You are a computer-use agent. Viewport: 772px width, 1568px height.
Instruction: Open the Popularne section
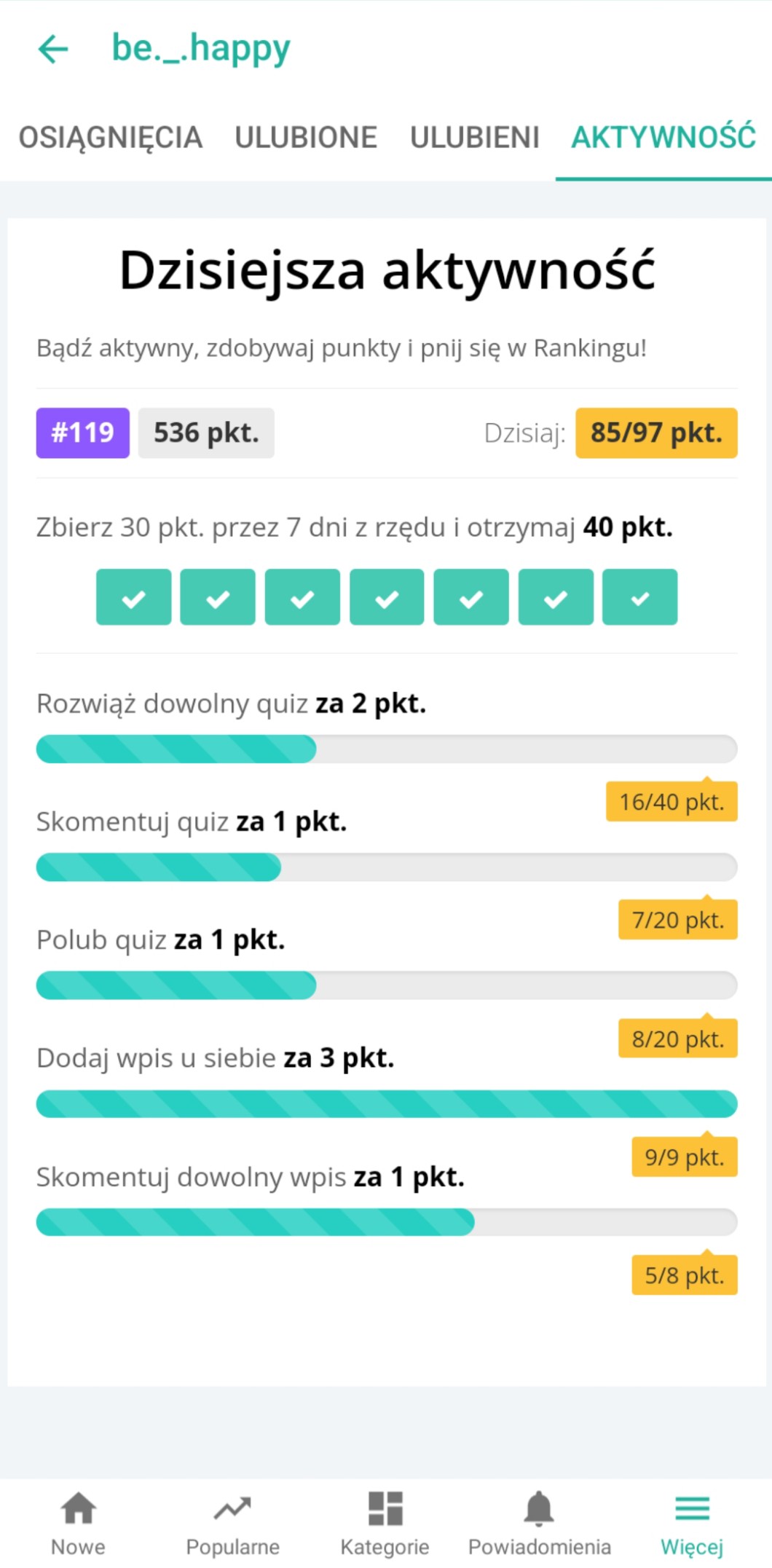click(232, 1524)
